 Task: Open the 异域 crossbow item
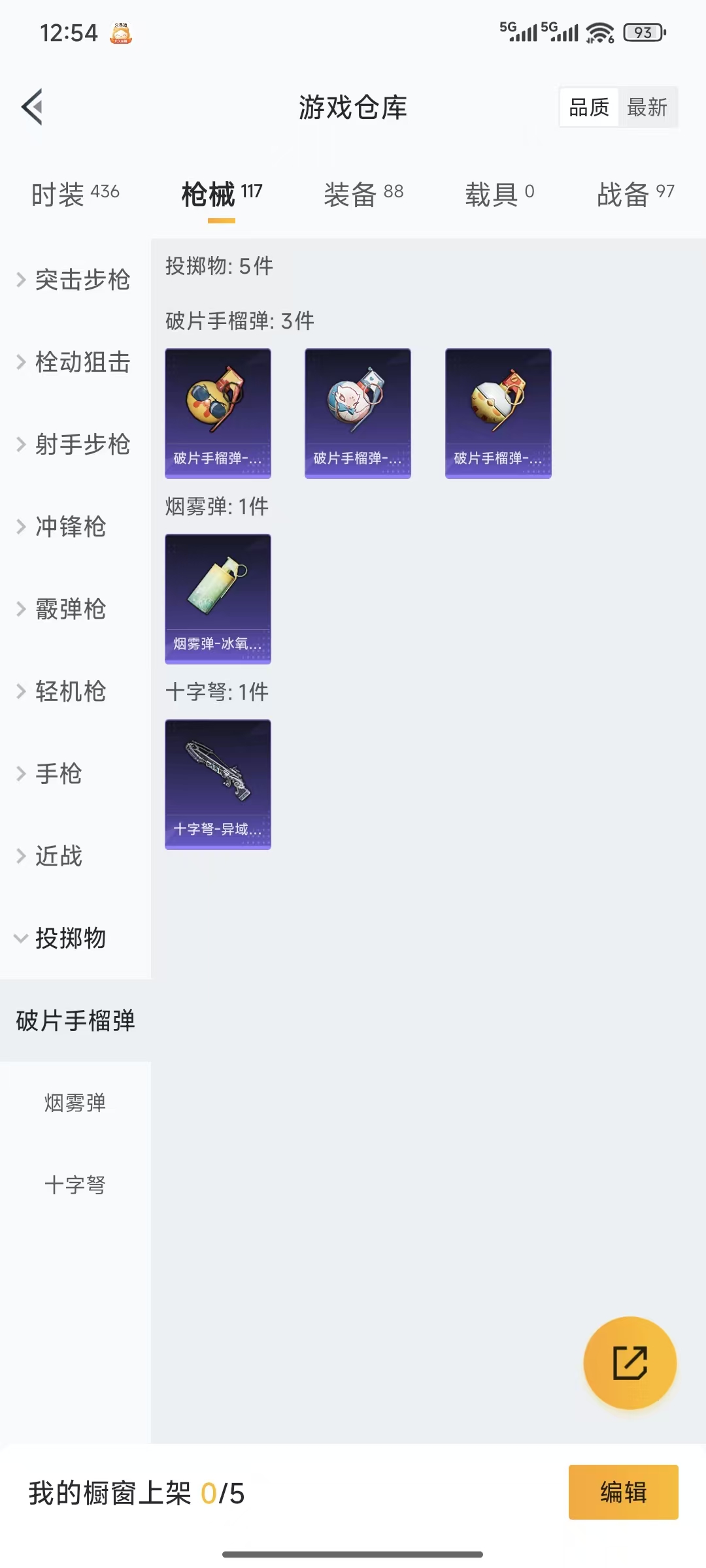pos(218,784)
